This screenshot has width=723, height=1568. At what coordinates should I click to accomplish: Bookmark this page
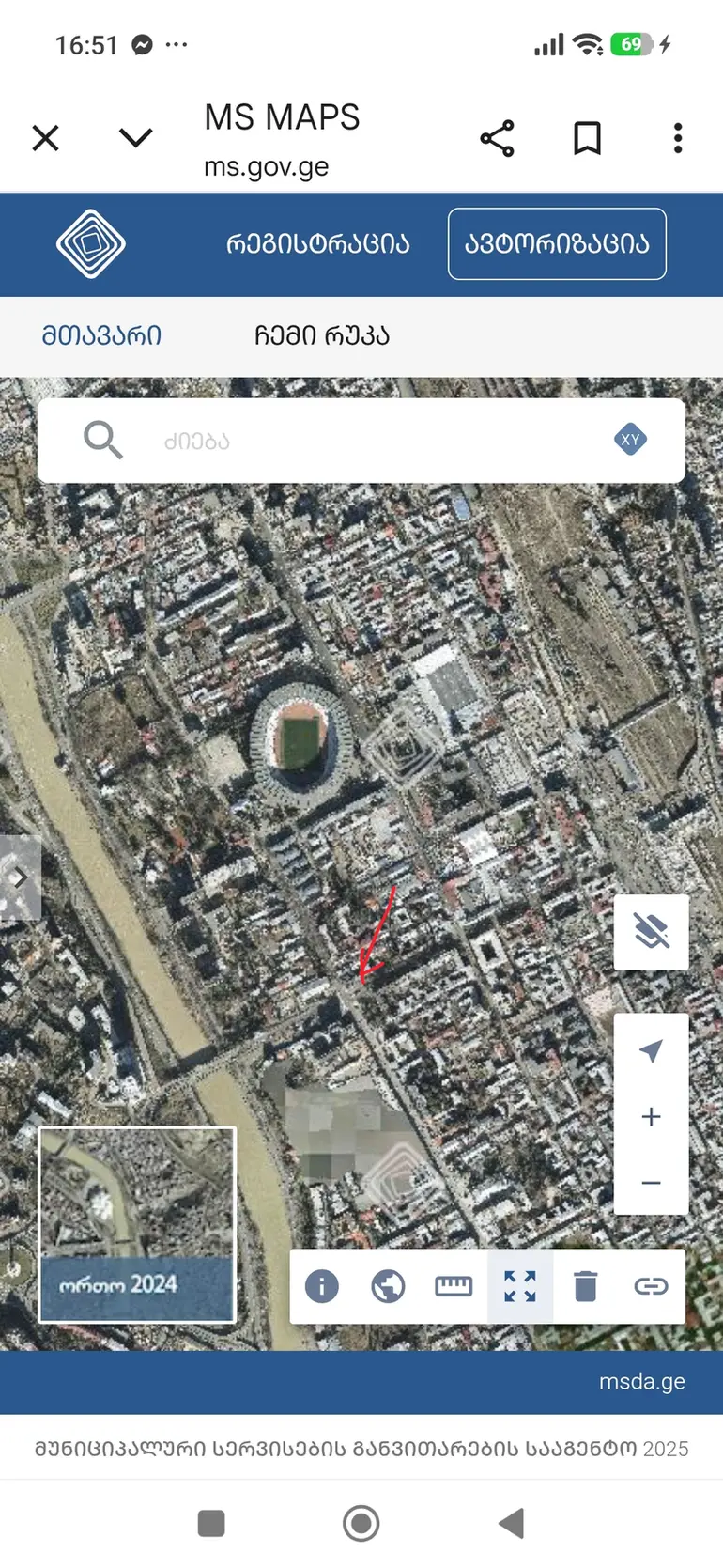click(587, 138)
